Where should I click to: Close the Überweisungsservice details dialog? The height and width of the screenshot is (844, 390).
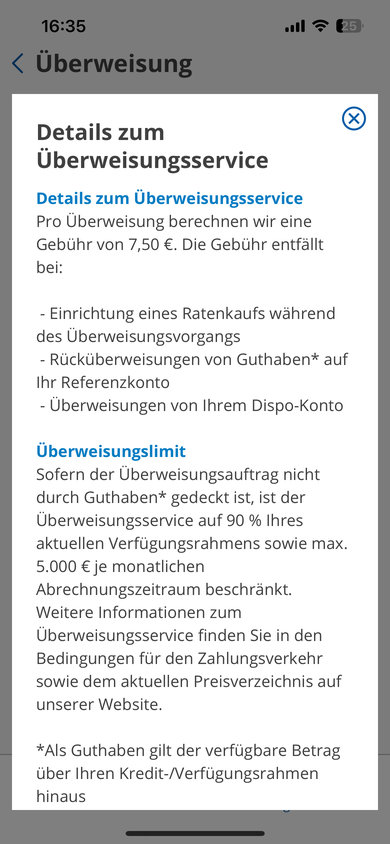pos(353,118)
